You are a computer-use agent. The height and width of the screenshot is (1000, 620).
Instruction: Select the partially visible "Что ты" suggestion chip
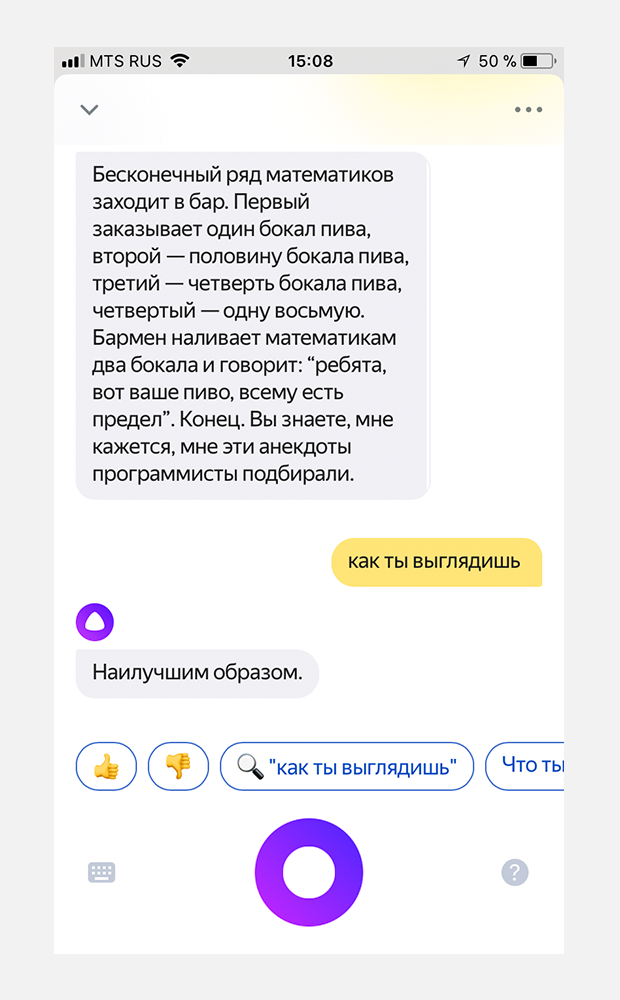530,767
